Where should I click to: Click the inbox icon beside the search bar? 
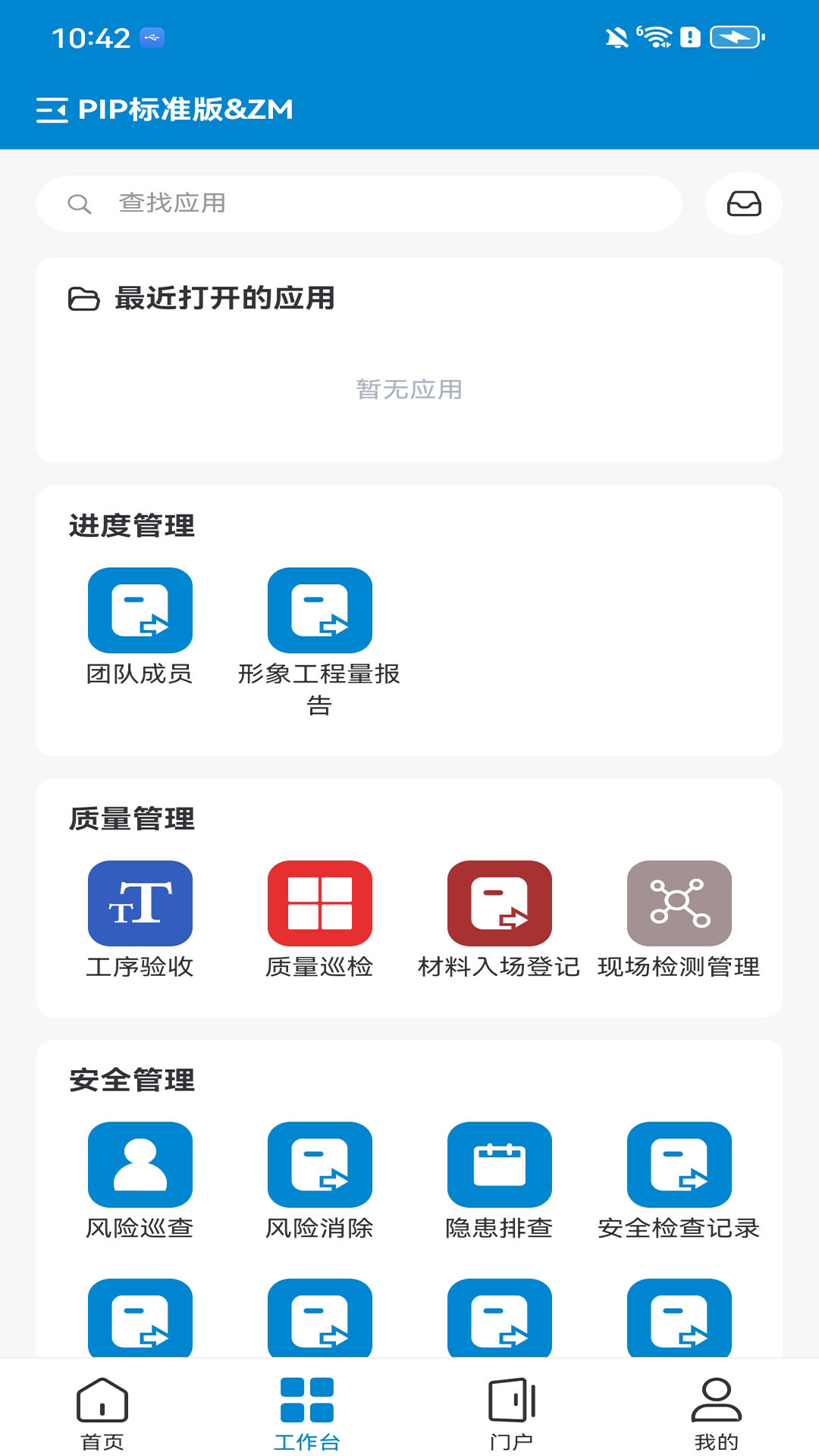pyautogui.click(x=742, y=202)
